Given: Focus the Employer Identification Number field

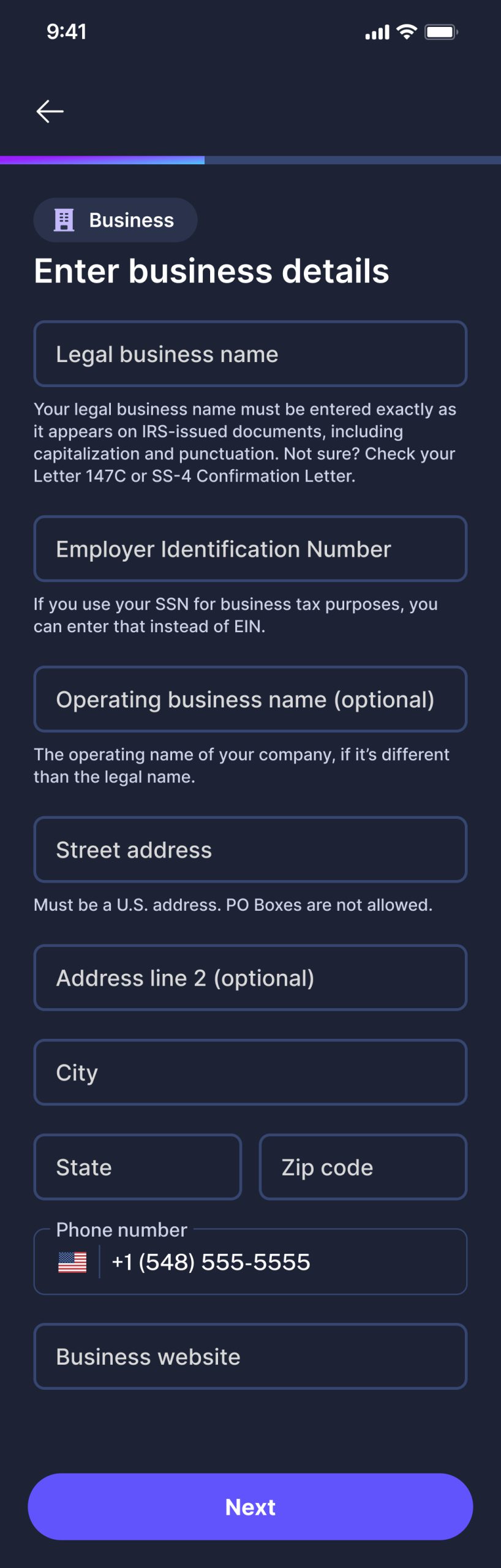Looking at the screenshot, I should click(x=250, y=549).
